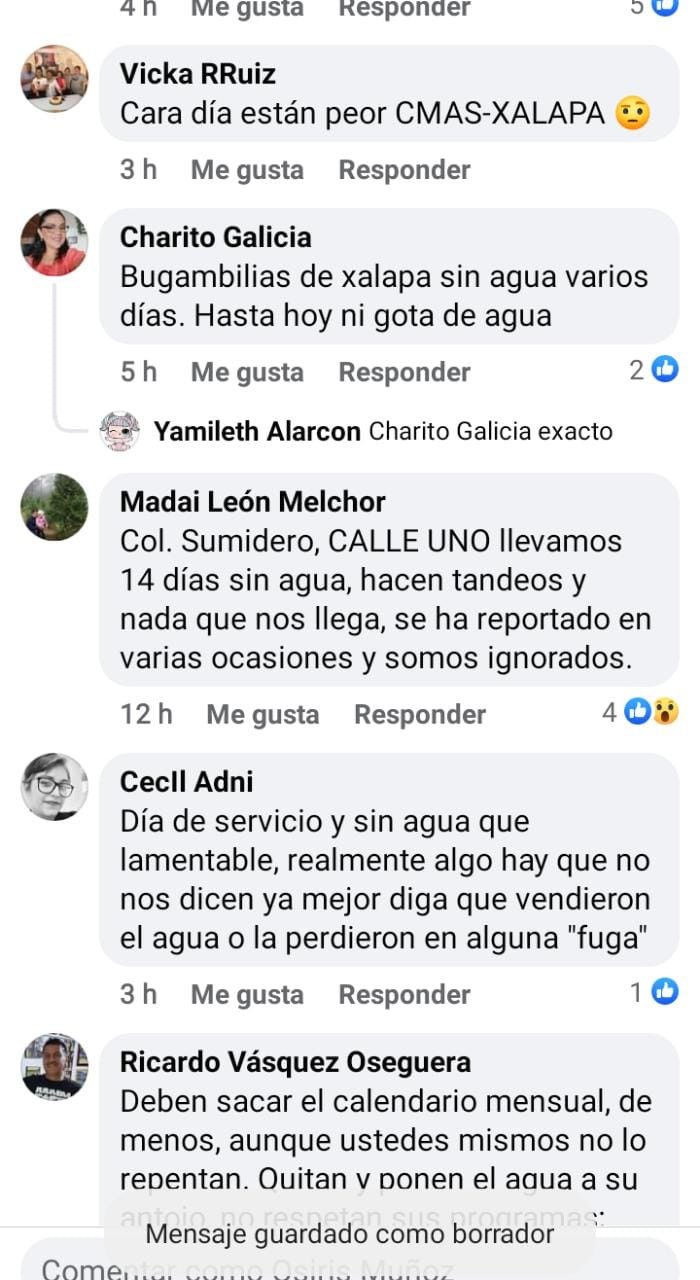The image size is (700, 1280).
Task: Open Charito Galicia's profile name
Action: tap(215, 237)
